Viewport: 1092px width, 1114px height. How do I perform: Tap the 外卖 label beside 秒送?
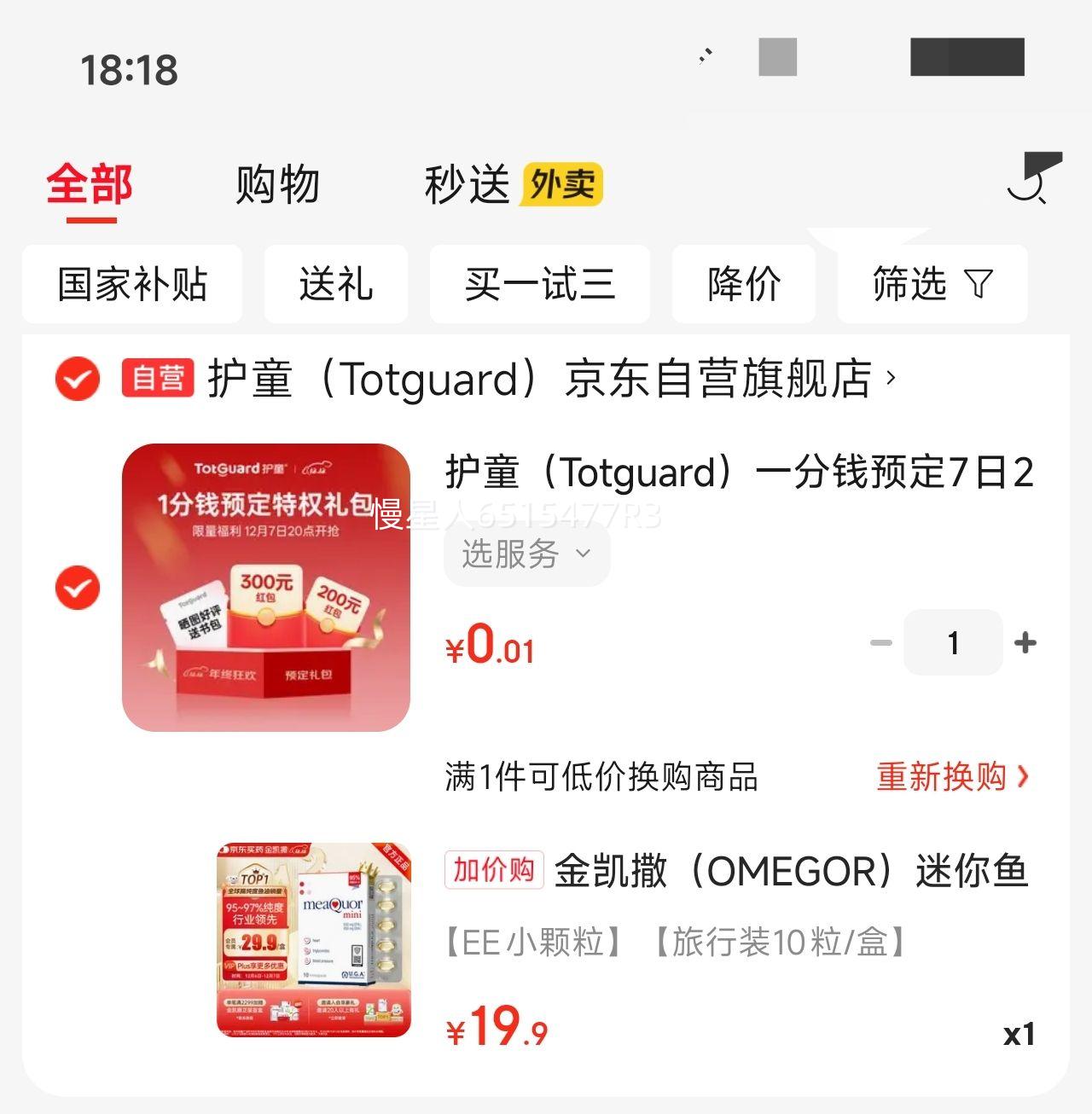561,184
